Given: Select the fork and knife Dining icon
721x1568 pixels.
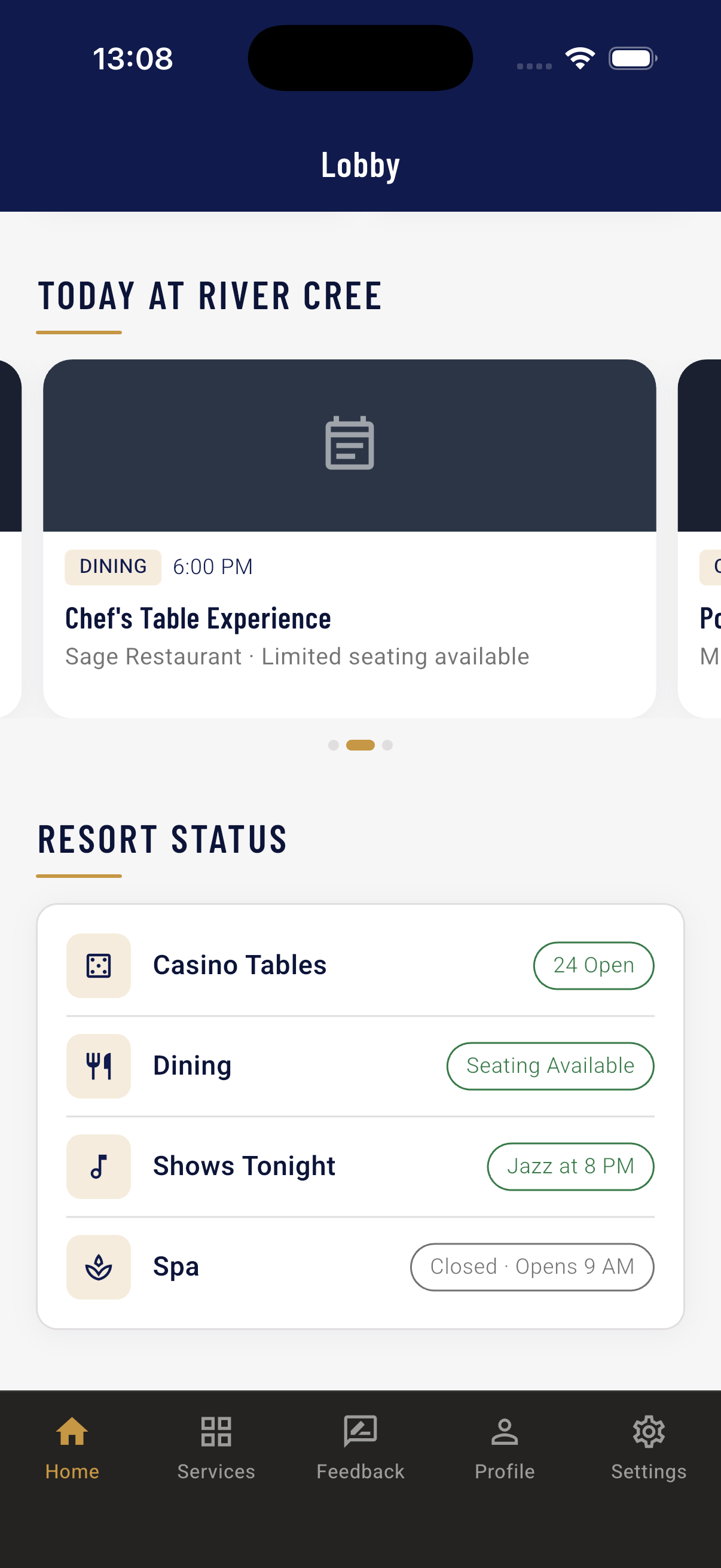Looking at the screenshot, I should pyautogui.click(x=98, y=1066).
